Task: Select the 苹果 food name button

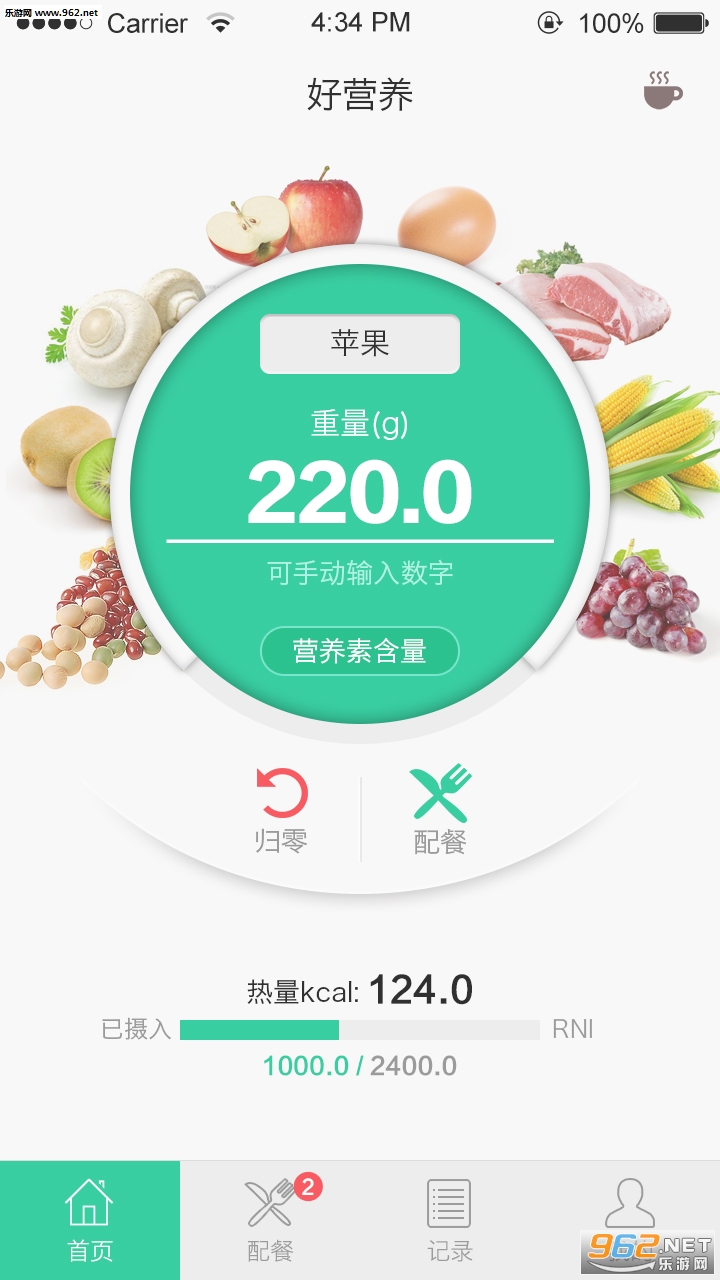Action: 360,345
